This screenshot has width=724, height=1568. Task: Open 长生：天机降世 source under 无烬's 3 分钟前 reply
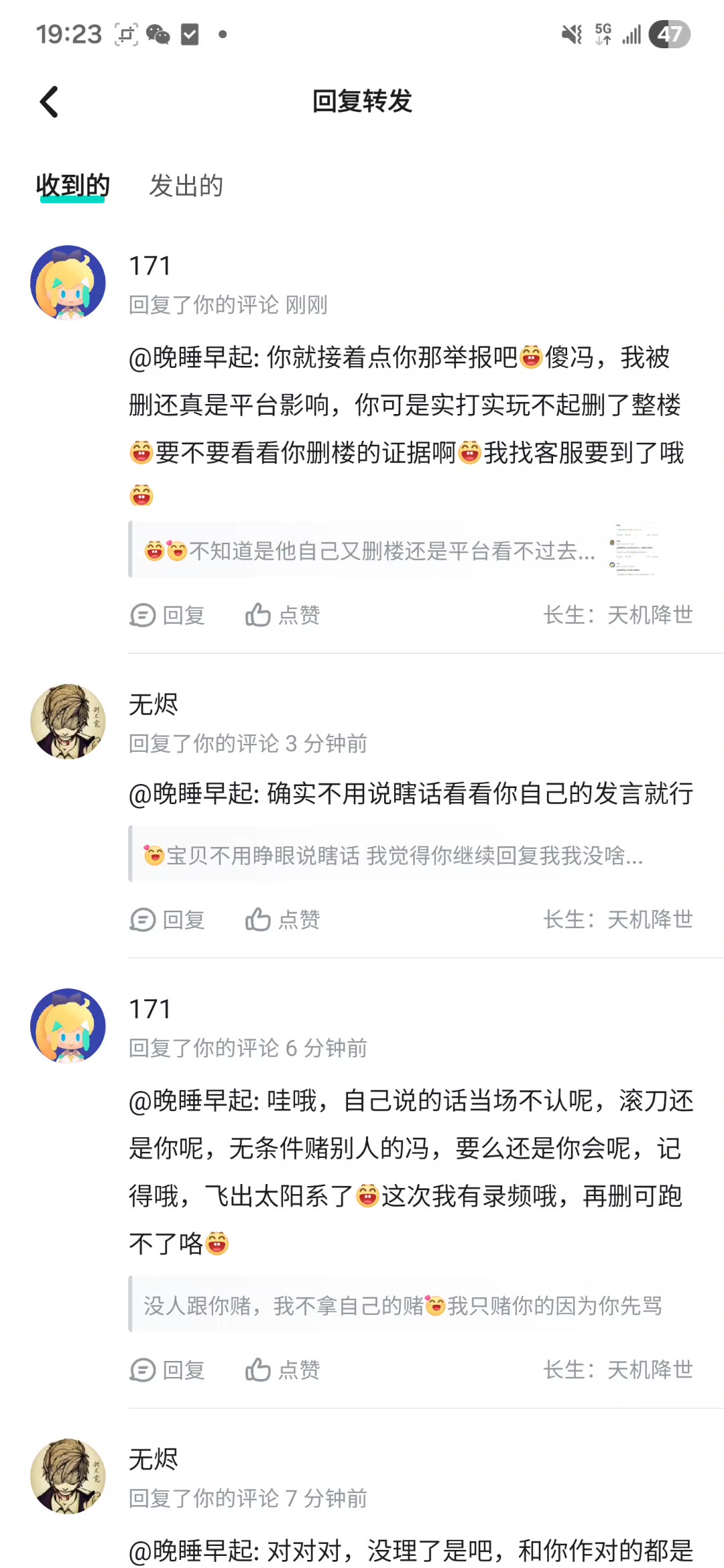point(617,919)
